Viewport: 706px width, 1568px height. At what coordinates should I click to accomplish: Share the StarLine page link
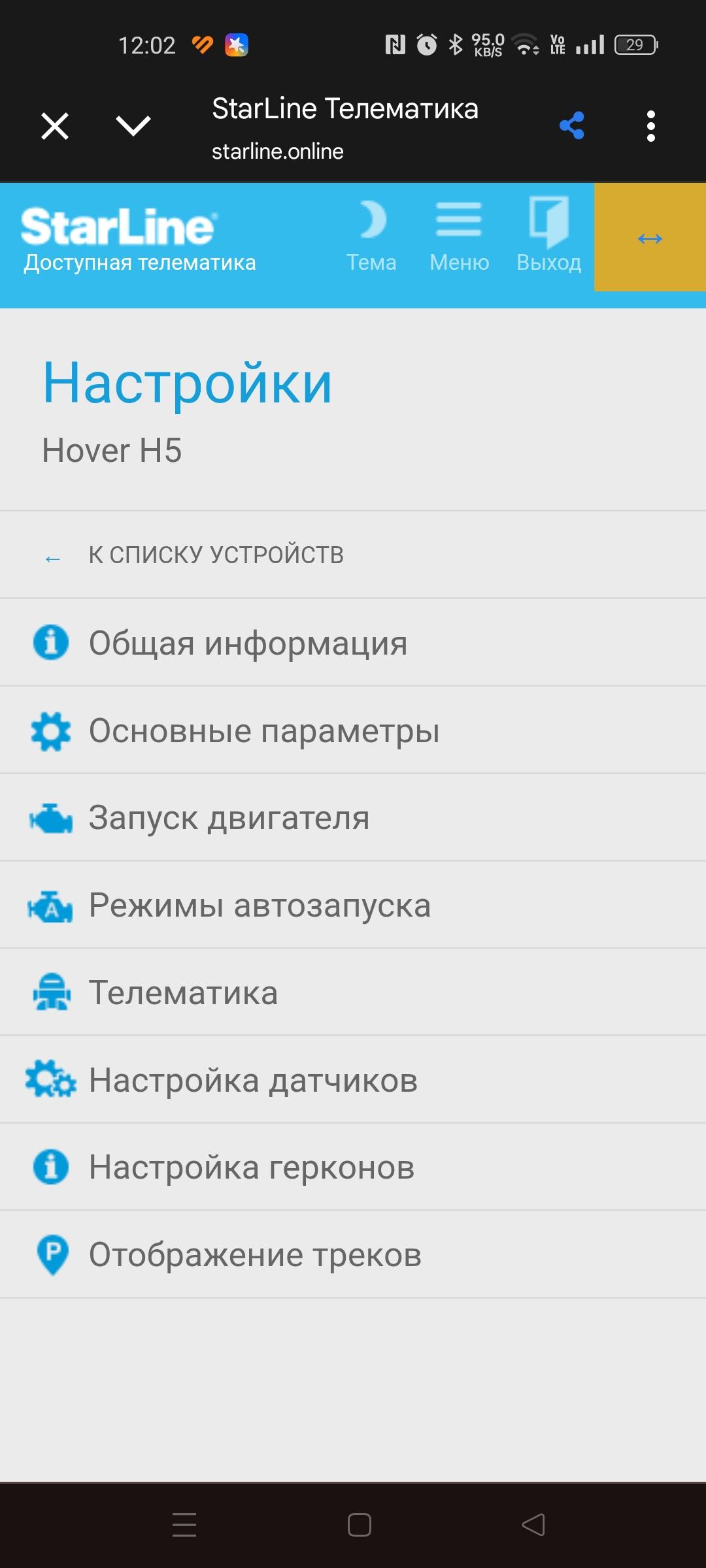572,126
